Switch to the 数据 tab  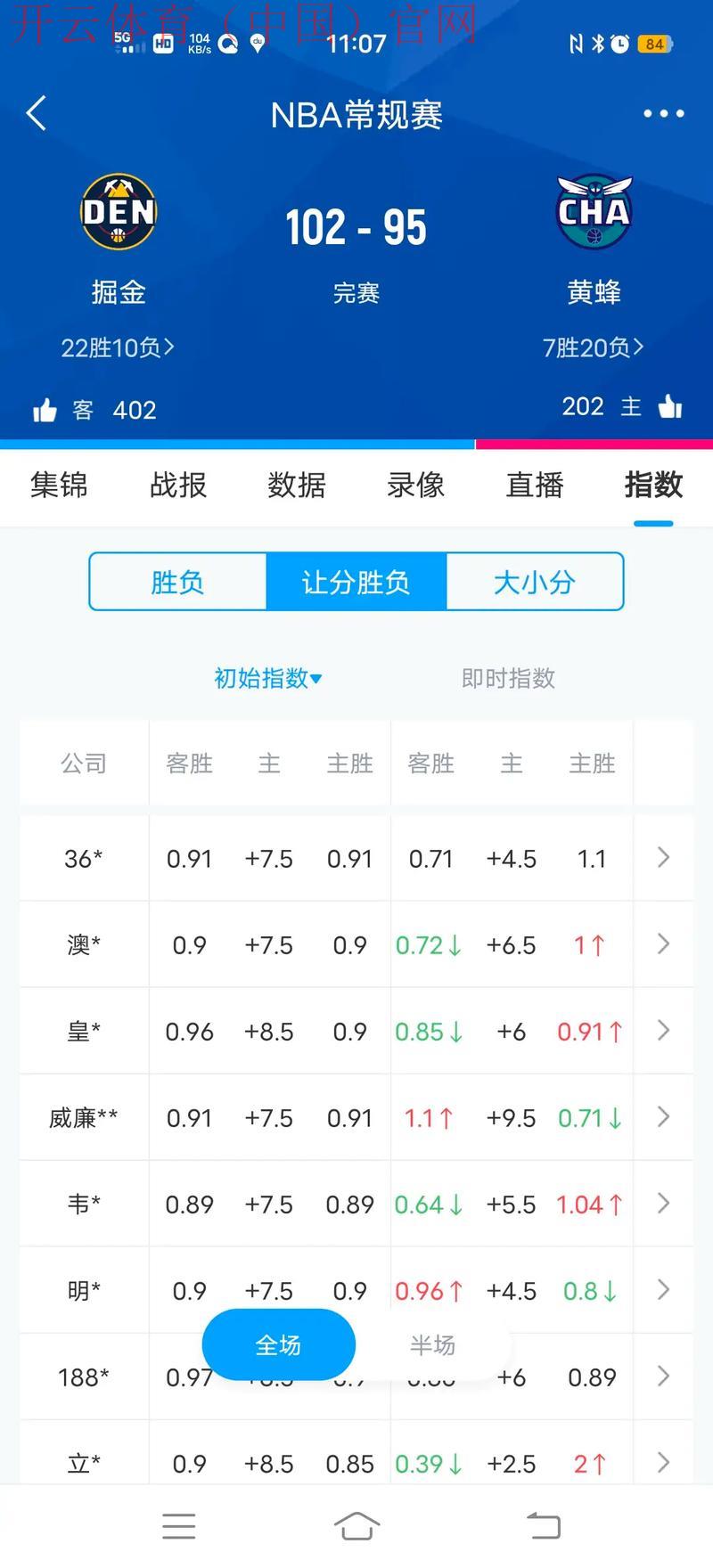296,486
